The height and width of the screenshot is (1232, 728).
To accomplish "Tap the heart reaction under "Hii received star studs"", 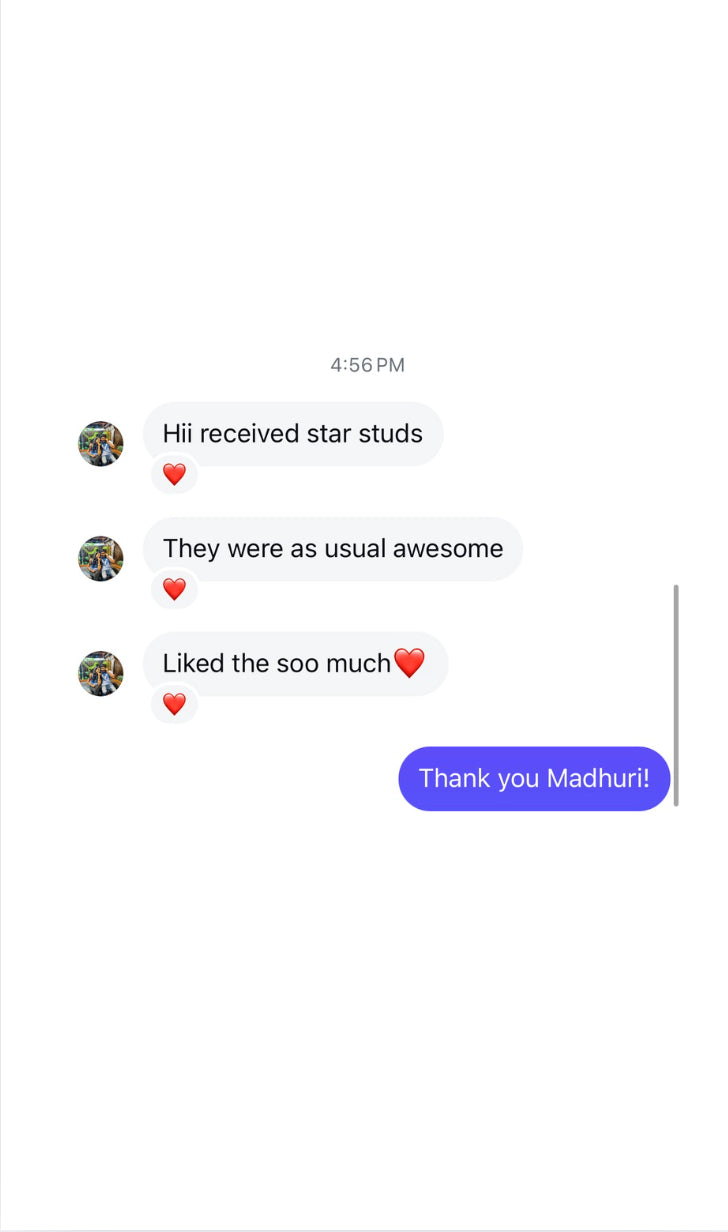I will pos(174,475).
